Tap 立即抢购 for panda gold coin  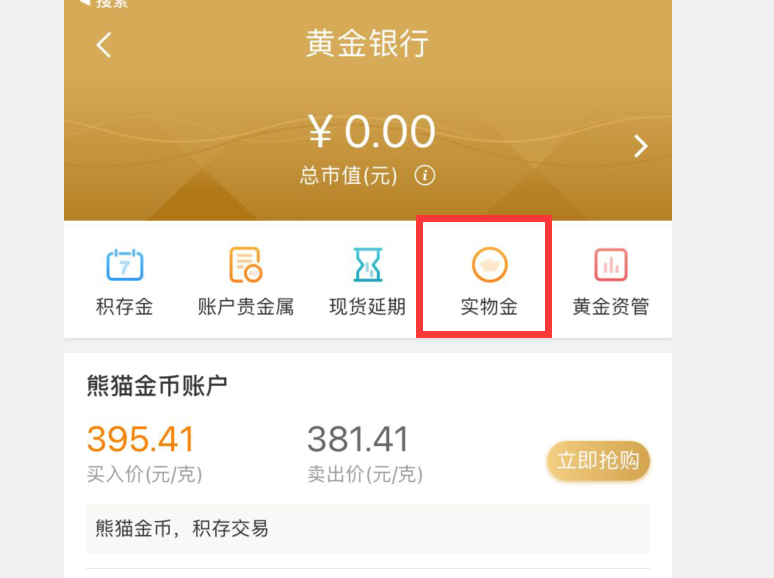598,461
